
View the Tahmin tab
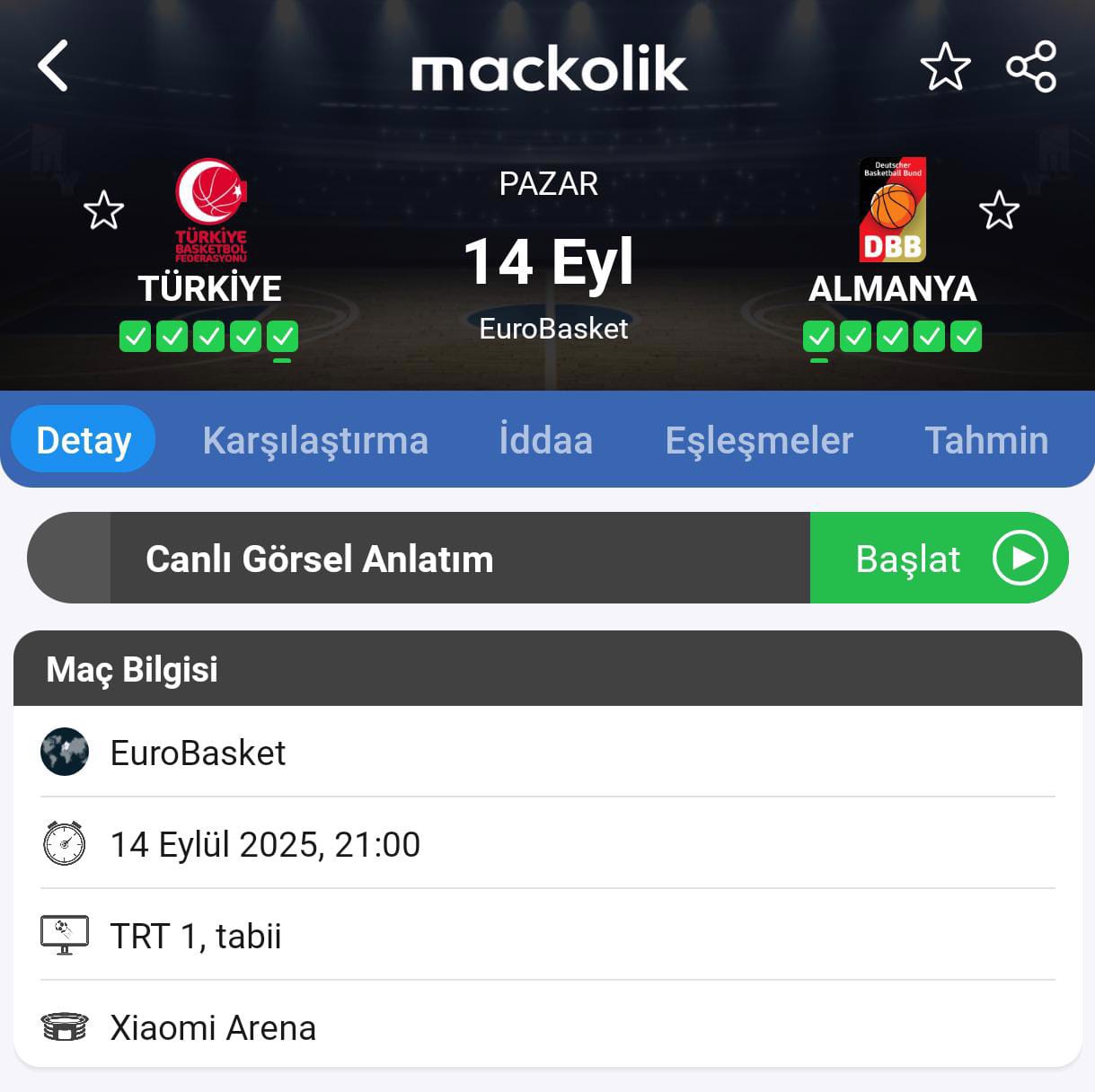click(x=985, y=440)
